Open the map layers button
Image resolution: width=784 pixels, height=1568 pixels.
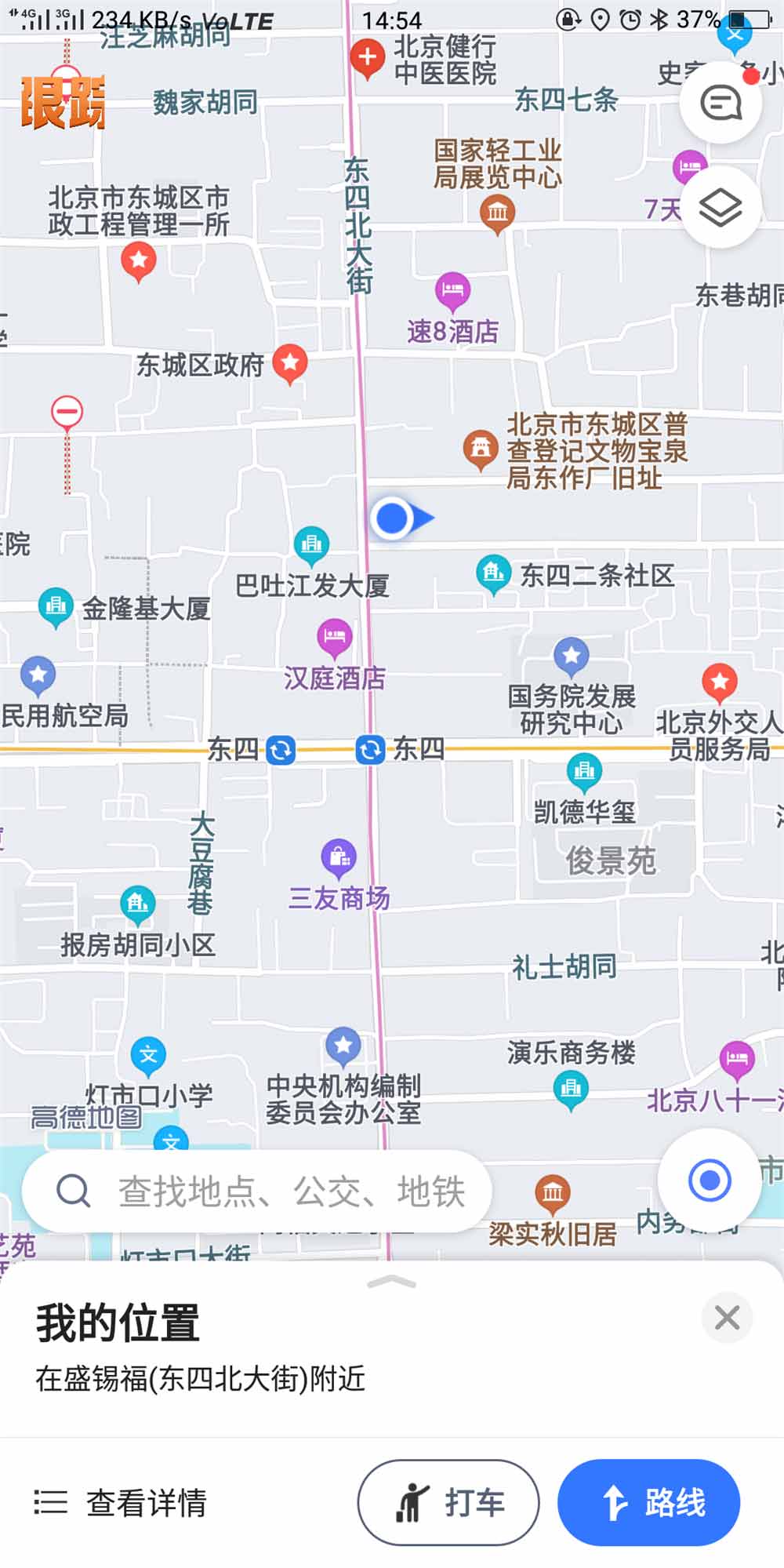[720, 207]
